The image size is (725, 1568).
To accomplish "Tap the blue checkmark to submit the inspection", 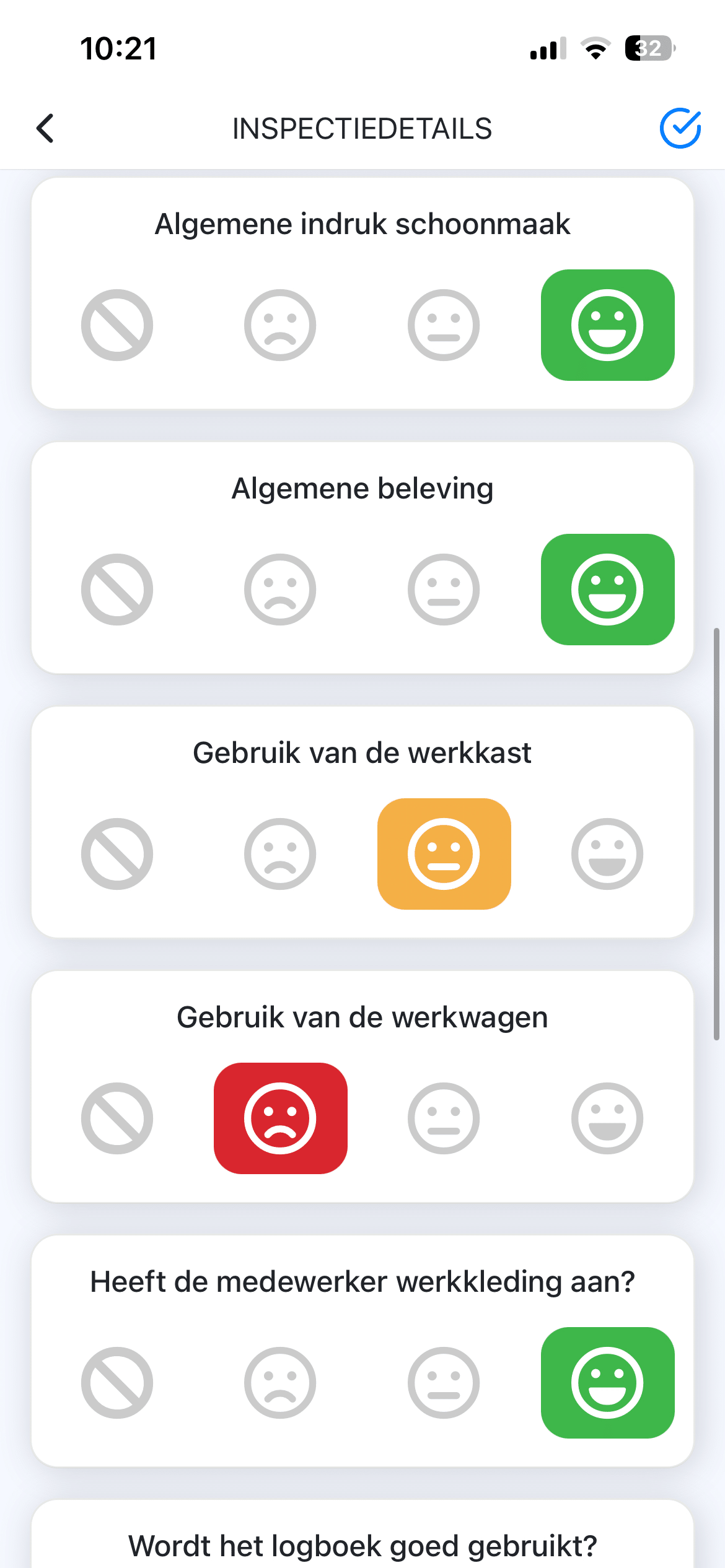I will click(681, 128).
